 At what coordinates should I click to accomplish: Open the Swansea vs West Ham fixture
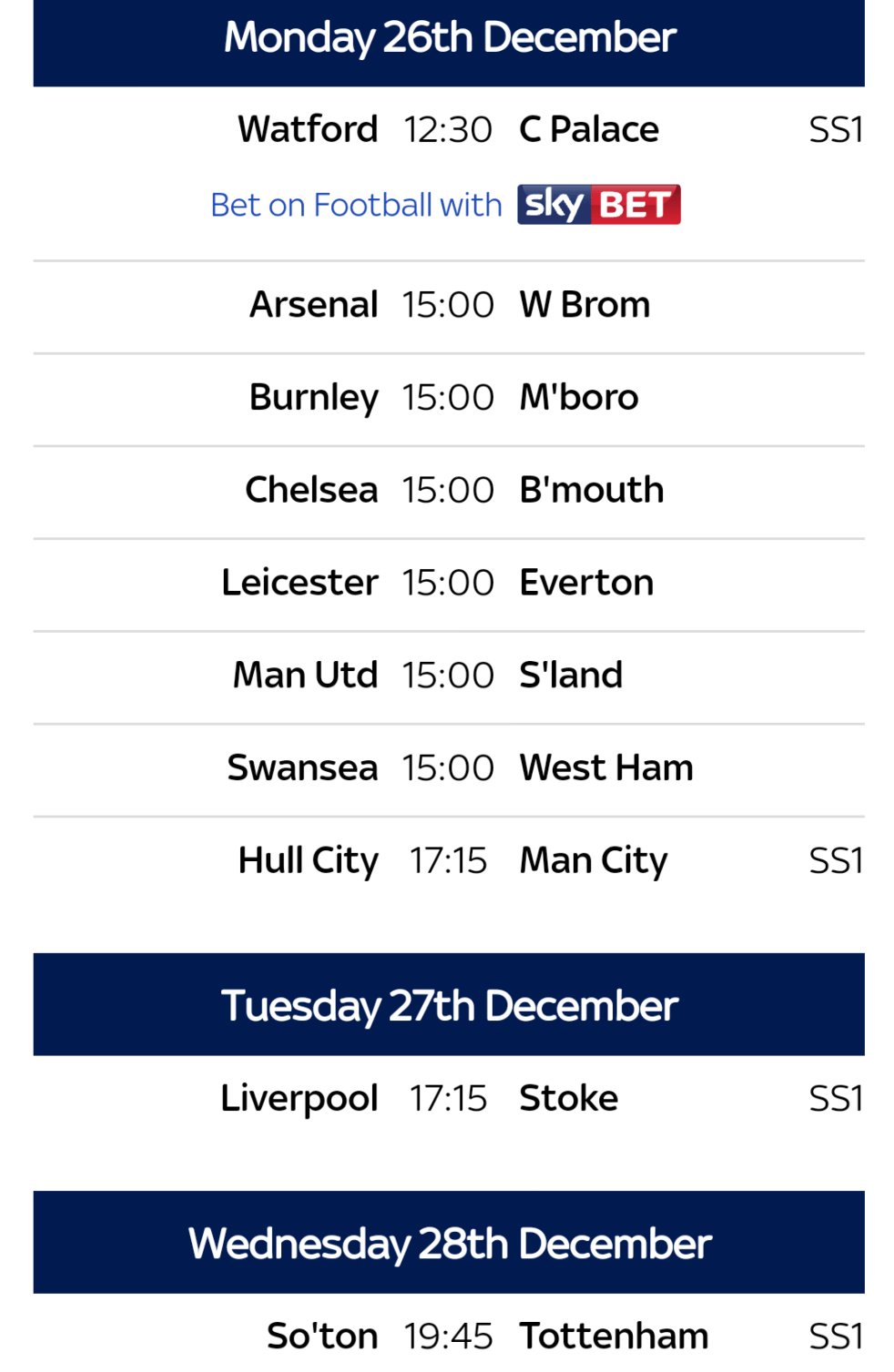[448, 768]
